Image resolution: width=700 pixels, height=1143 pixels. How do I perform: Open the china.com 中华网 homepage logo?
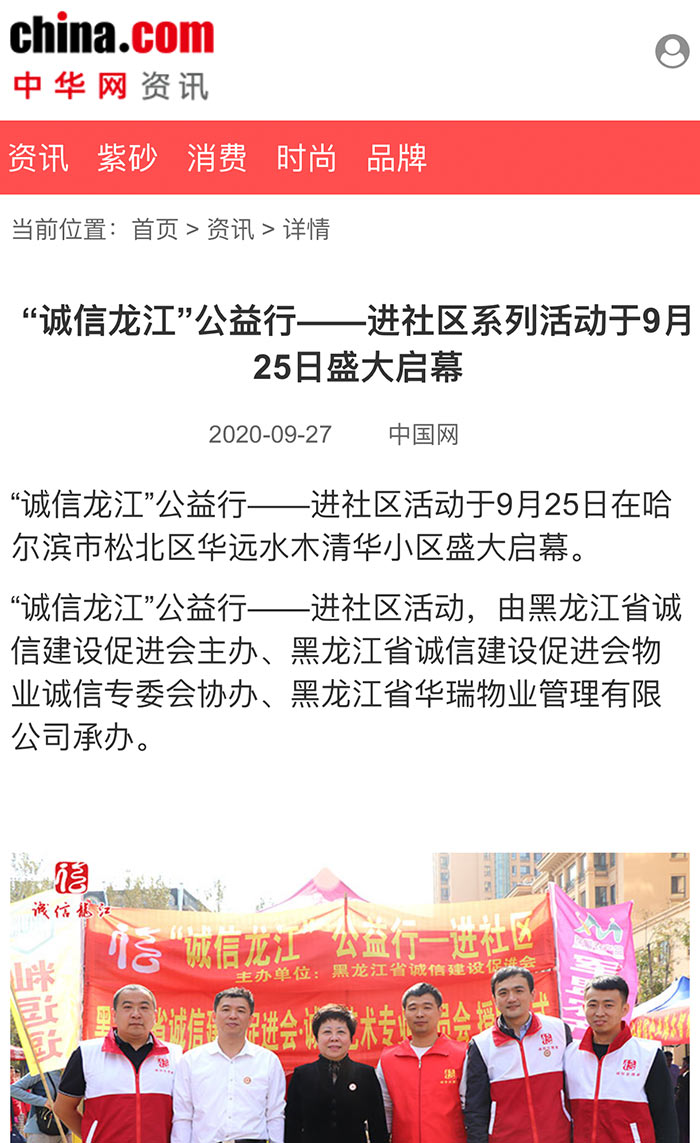111,55
